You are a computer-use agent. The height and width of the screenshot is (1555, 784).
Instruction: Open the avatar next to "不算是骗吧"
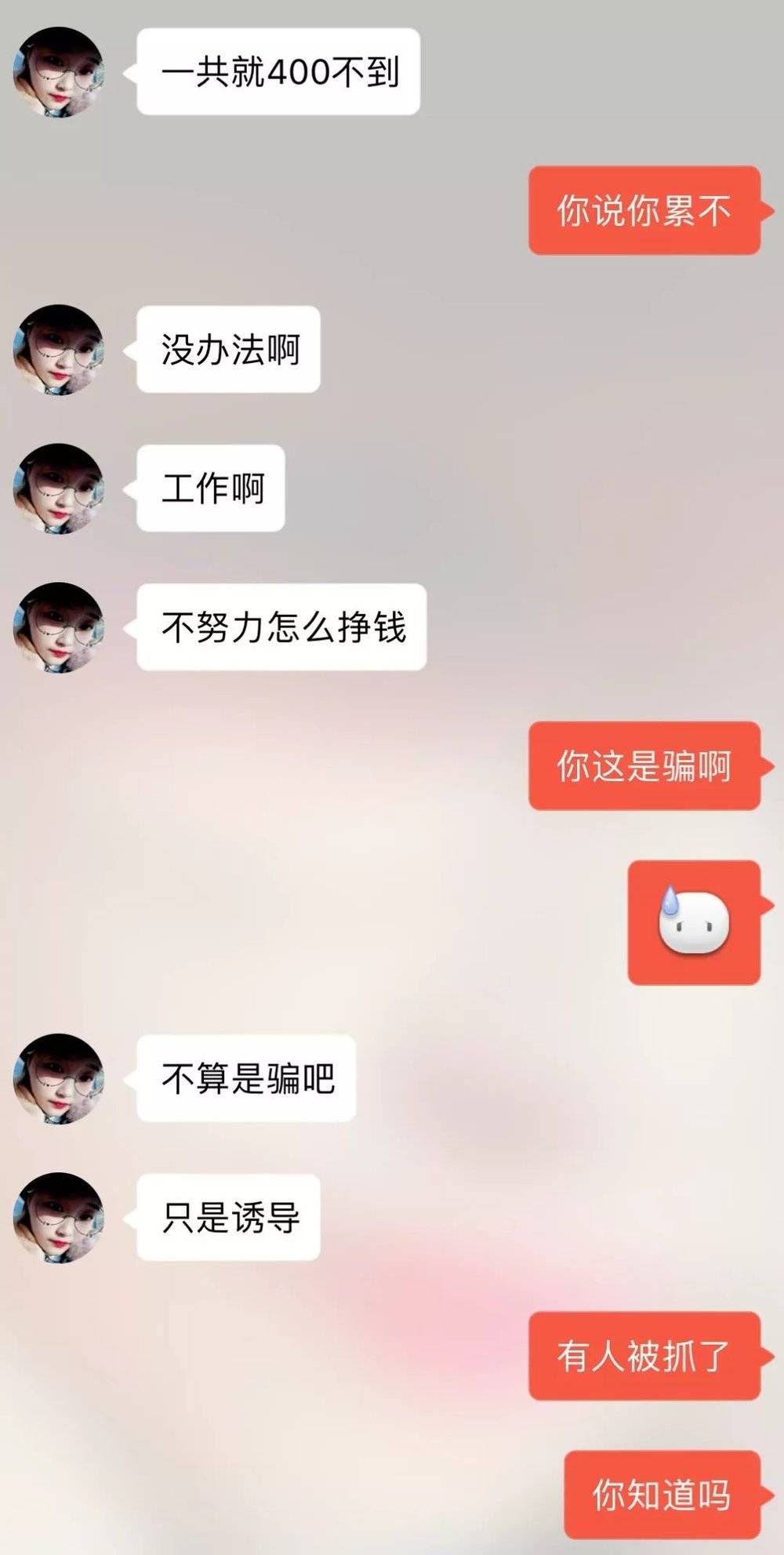59,1078
